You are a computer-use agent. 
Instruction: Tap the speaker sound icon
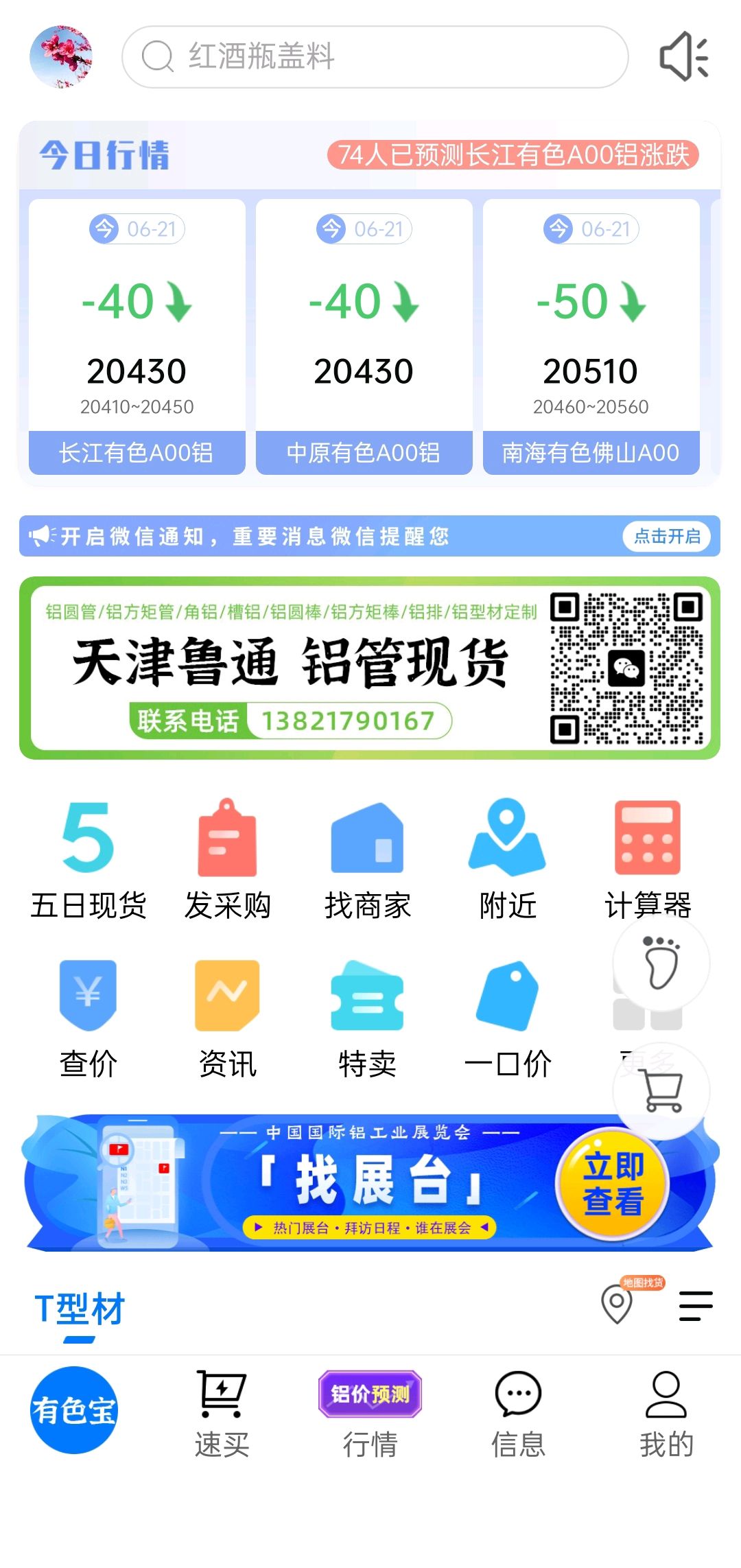[x=684, y=57]
